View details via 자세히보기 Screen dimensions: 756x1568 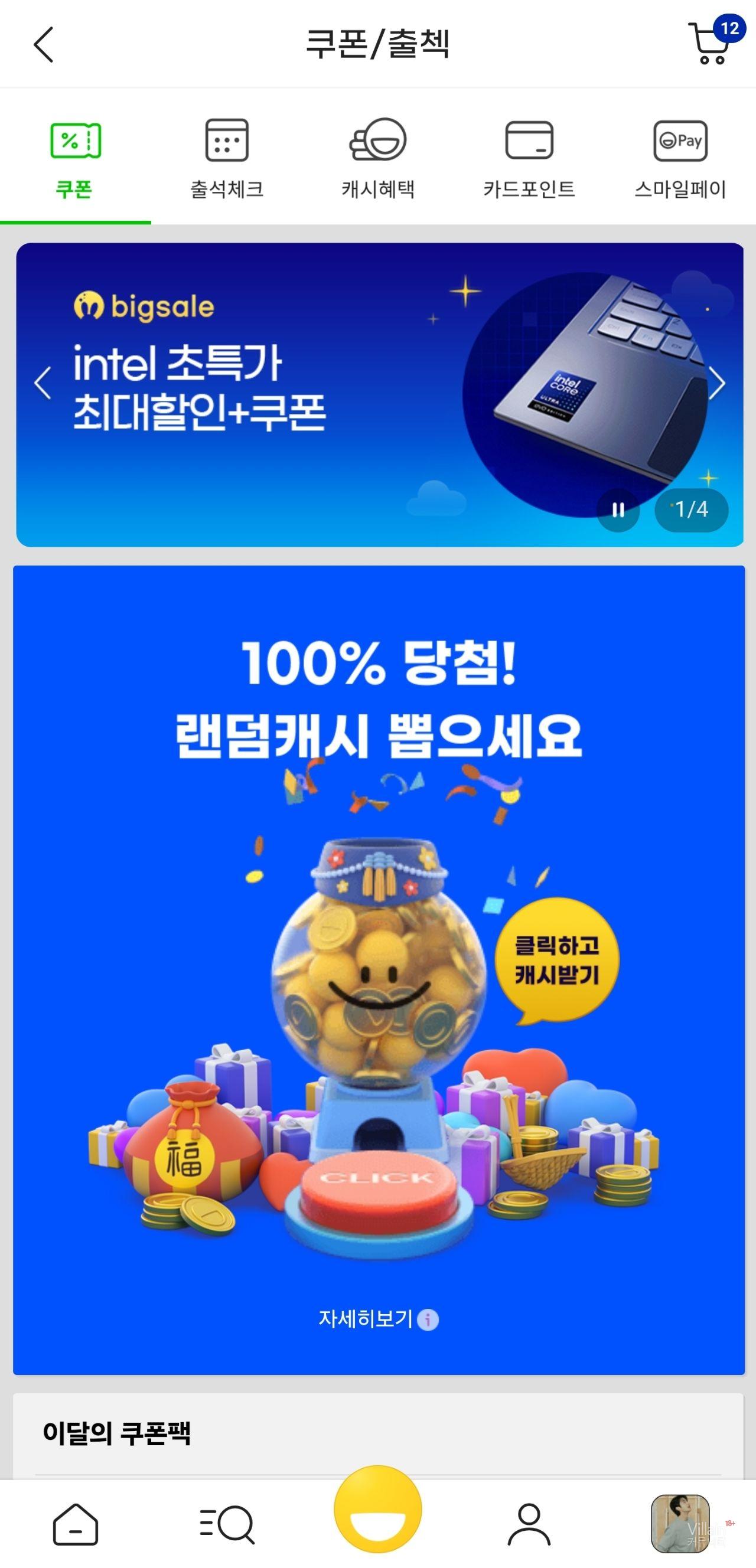(x=377, y=1319)
